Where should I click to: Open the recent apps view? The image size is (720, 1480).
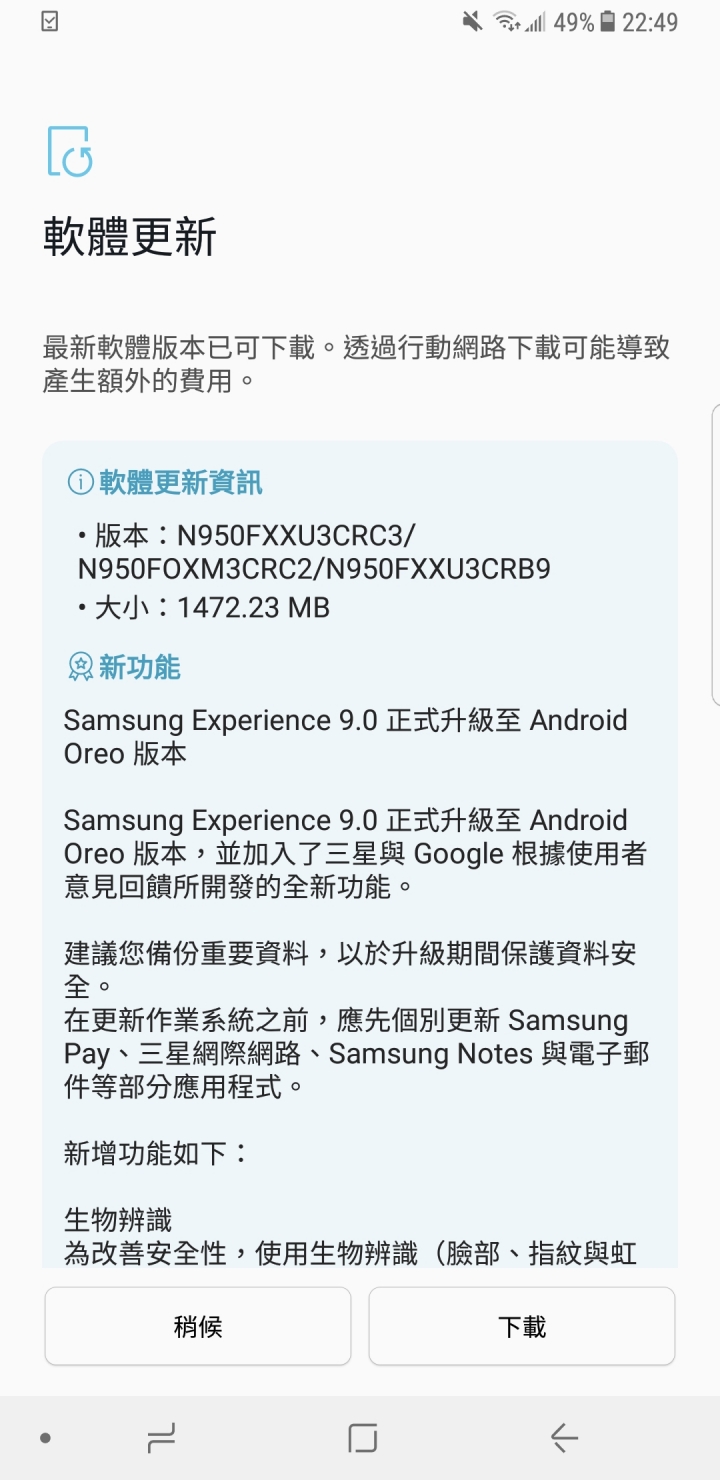161,1438
